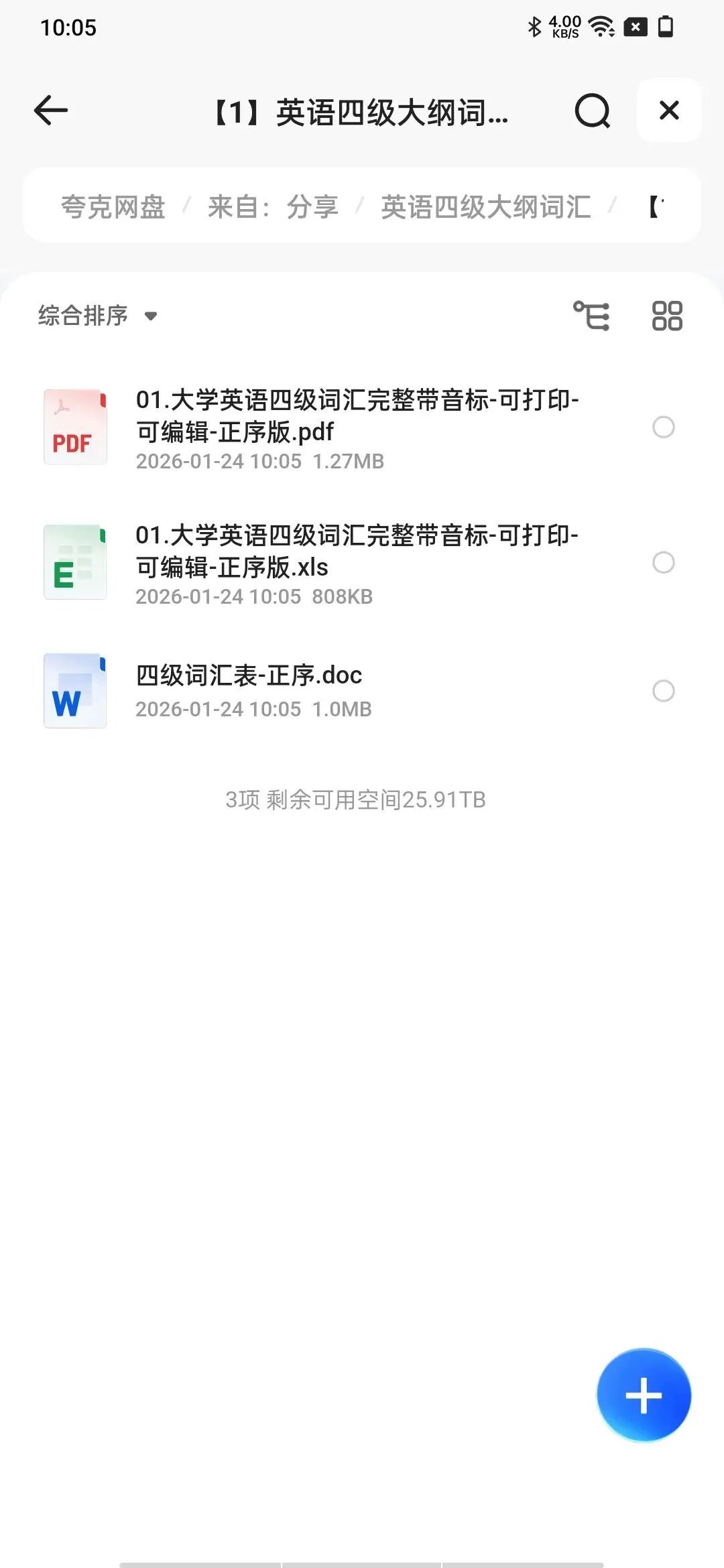Jump to 来自：分享 breadcrumb folder
Viewport: 724px width, 1568px height.
pyautogui.click(x=273, y=206)
